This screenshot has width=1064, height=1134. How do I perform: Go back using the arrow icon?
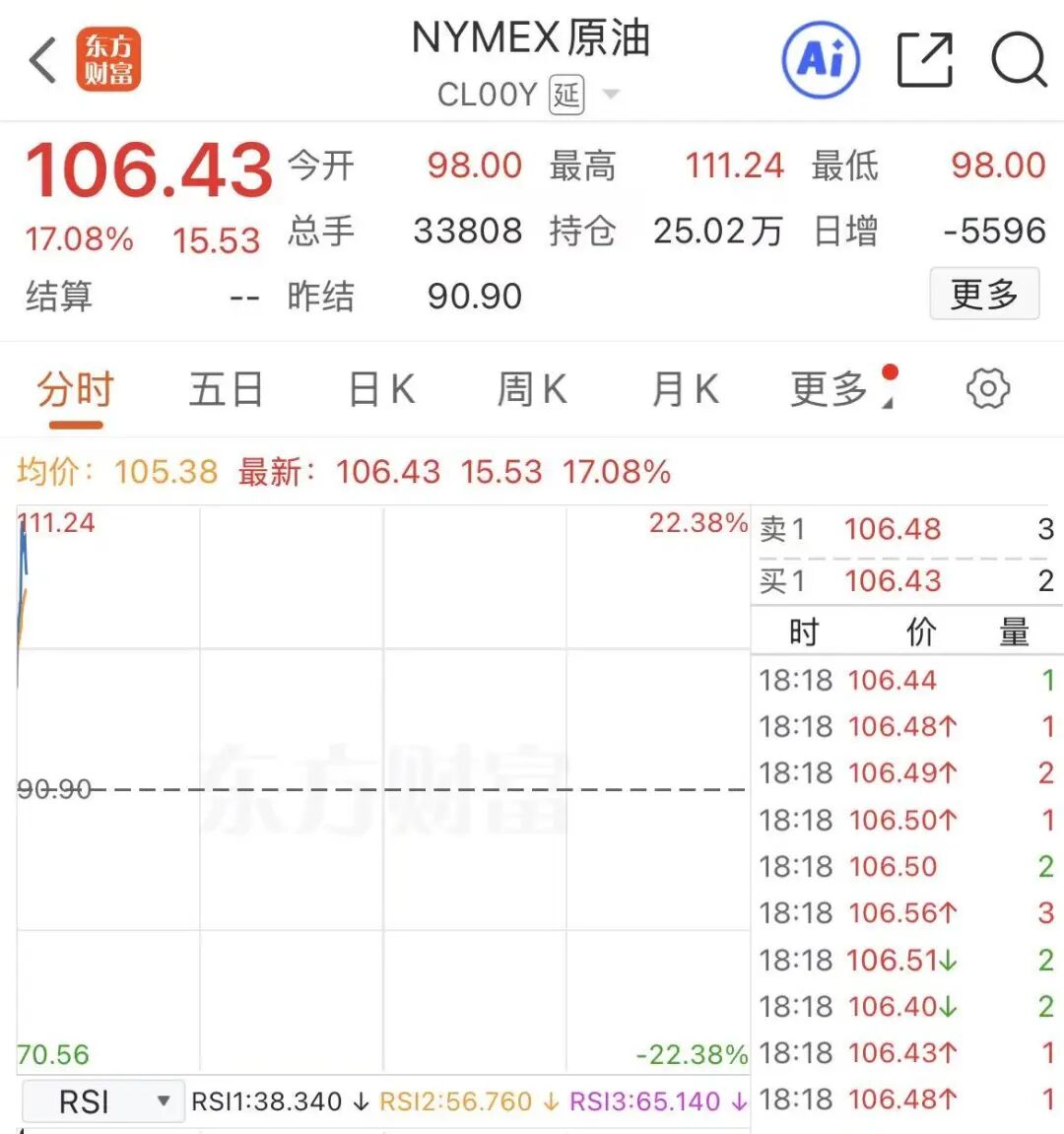pyautogui.click(x=43, y=60)
